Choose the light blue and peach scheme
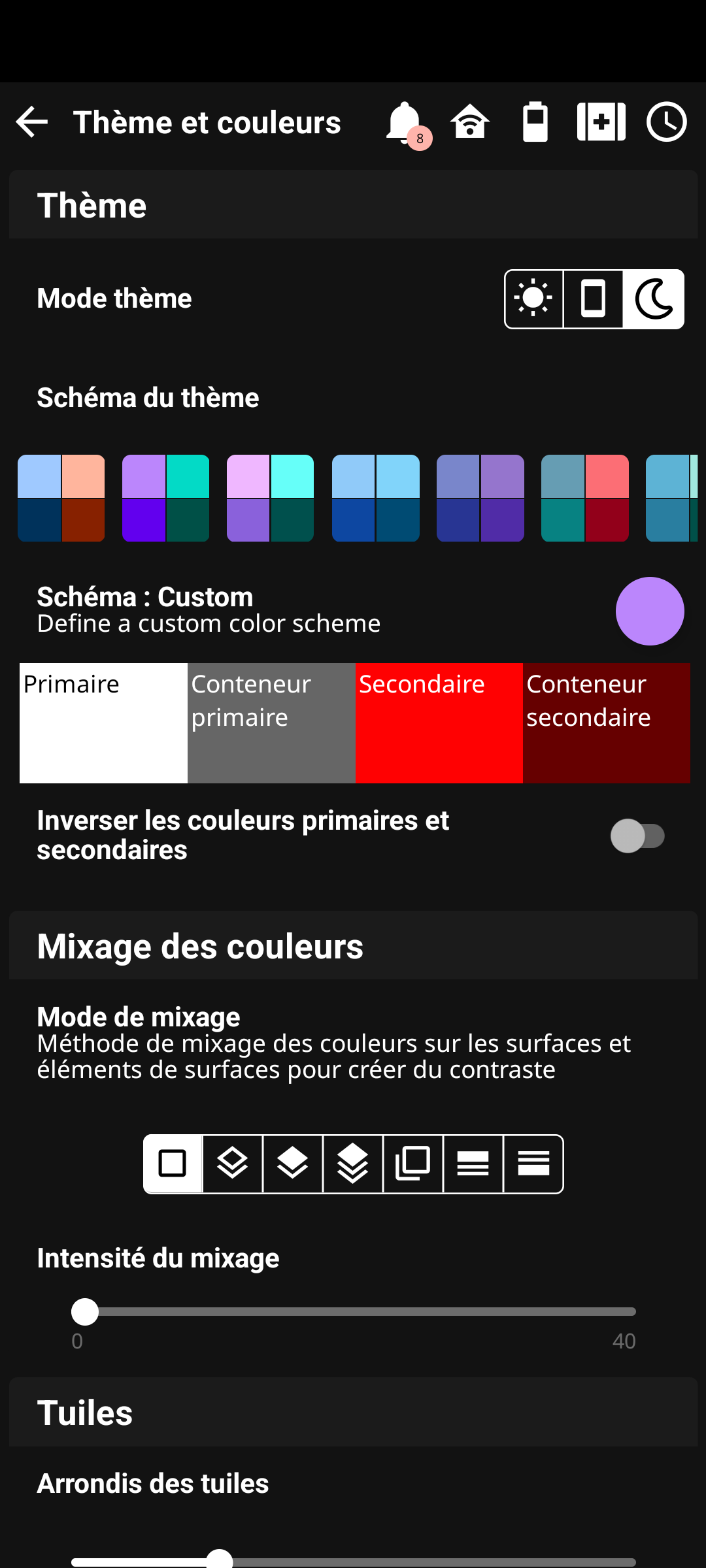The image size is (706, 1568). coord(61,498)
